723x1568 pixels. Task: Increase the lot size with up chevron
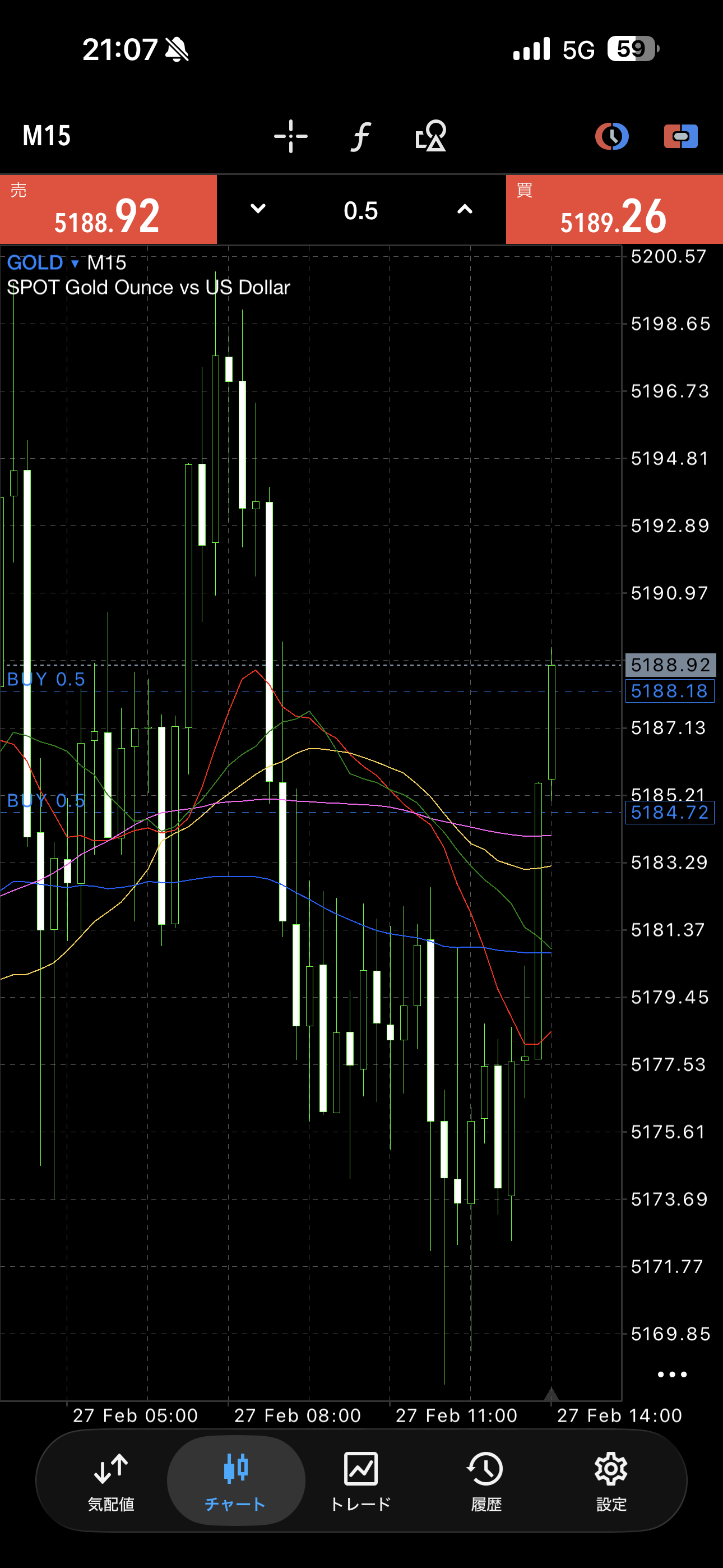coord(465,209)
